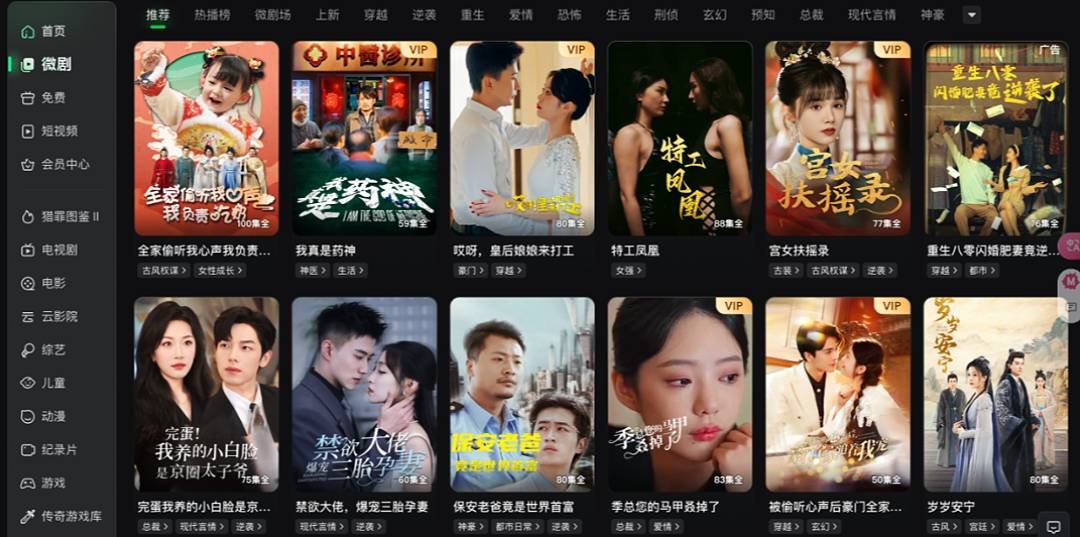
Task: Select the 恐怖 genre tab
Action: 569,15
